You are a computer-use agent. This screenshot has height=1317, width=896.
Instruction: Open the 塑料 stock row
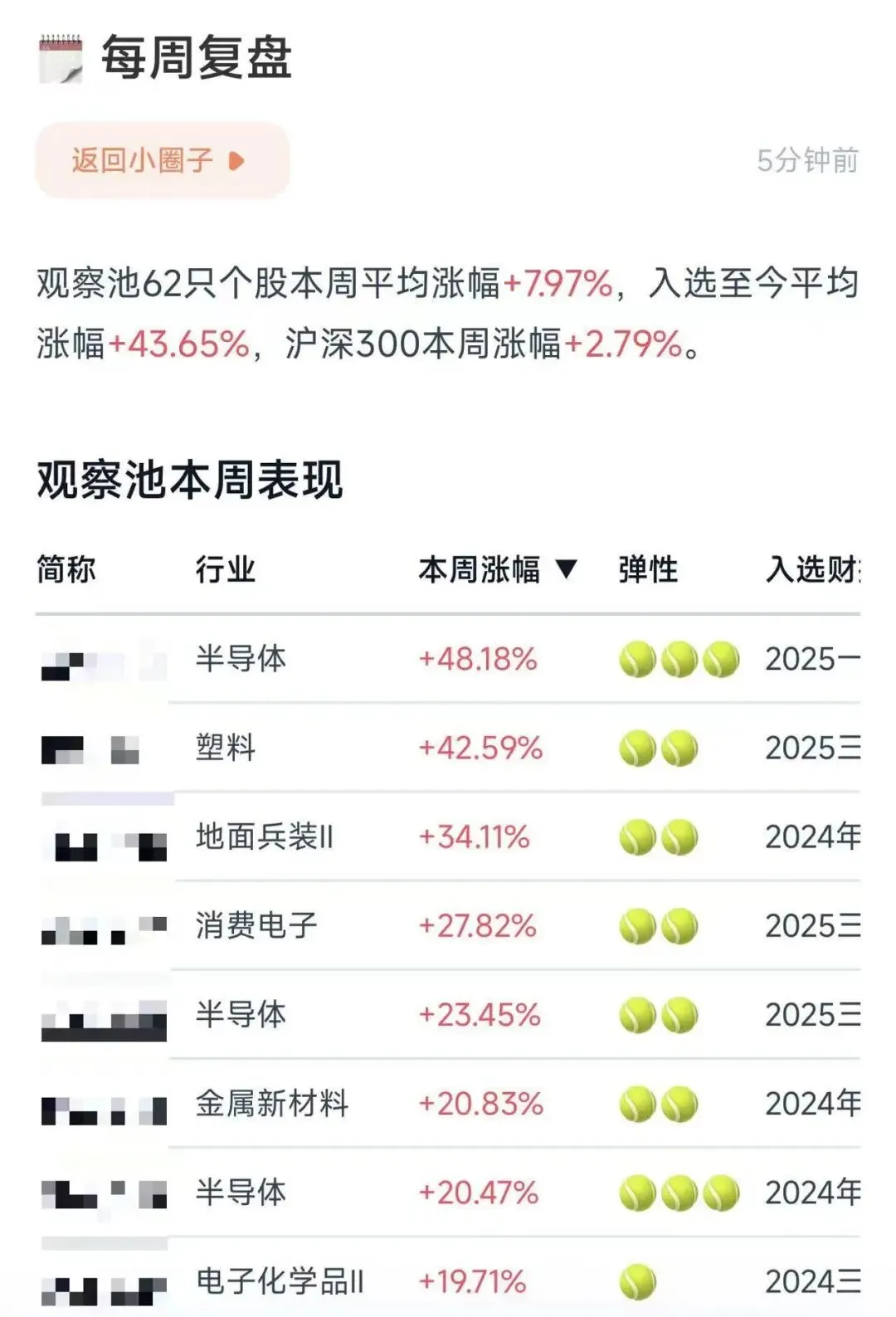tap(448, 748)
